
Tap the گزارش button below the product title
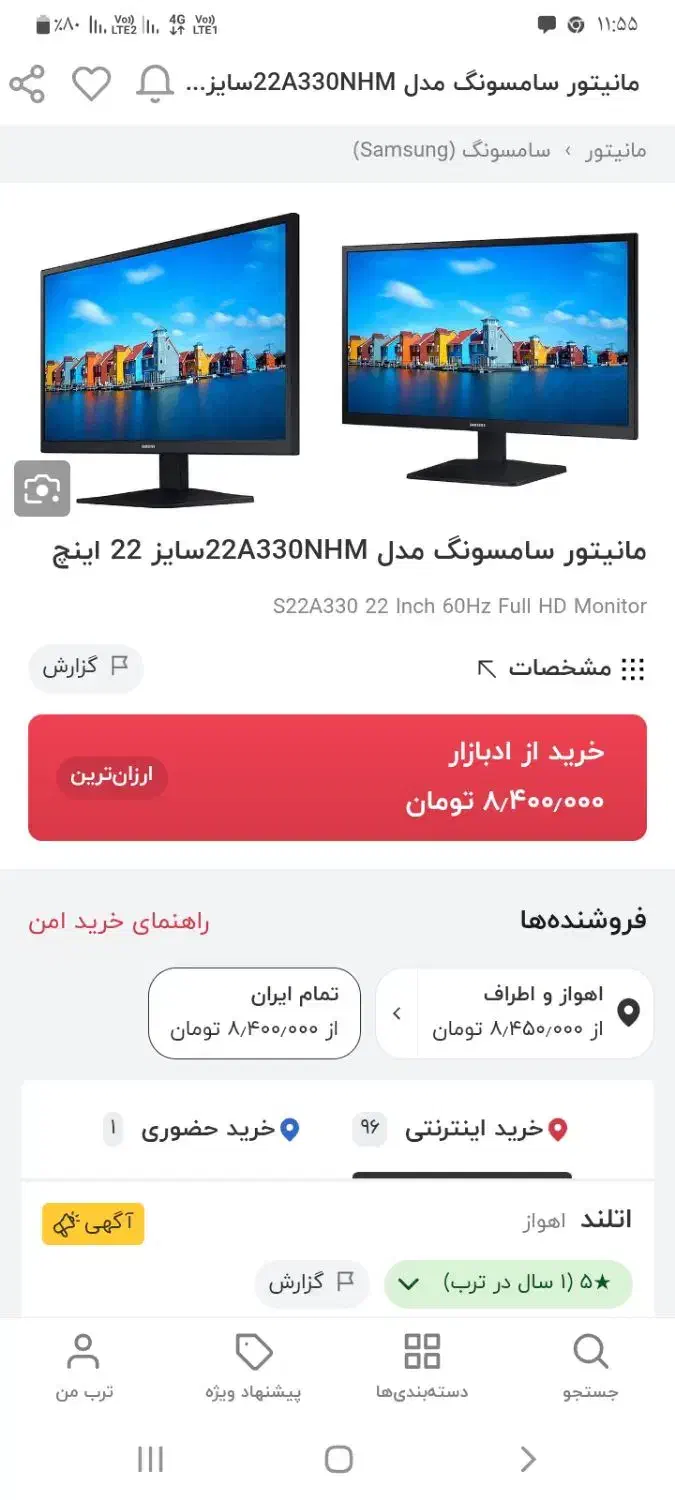point(86,668)
